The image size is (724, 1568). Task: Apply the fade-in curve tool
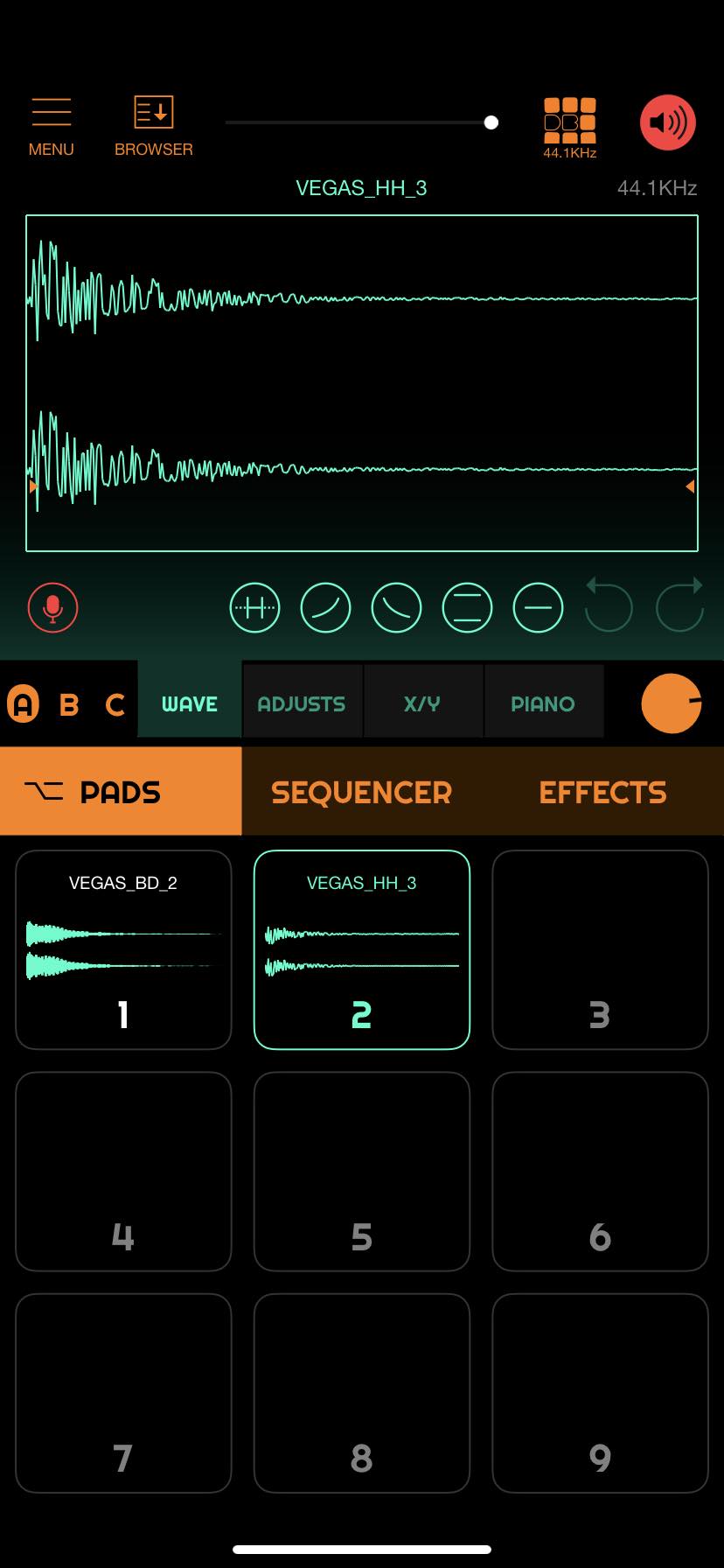click(325, 607)
